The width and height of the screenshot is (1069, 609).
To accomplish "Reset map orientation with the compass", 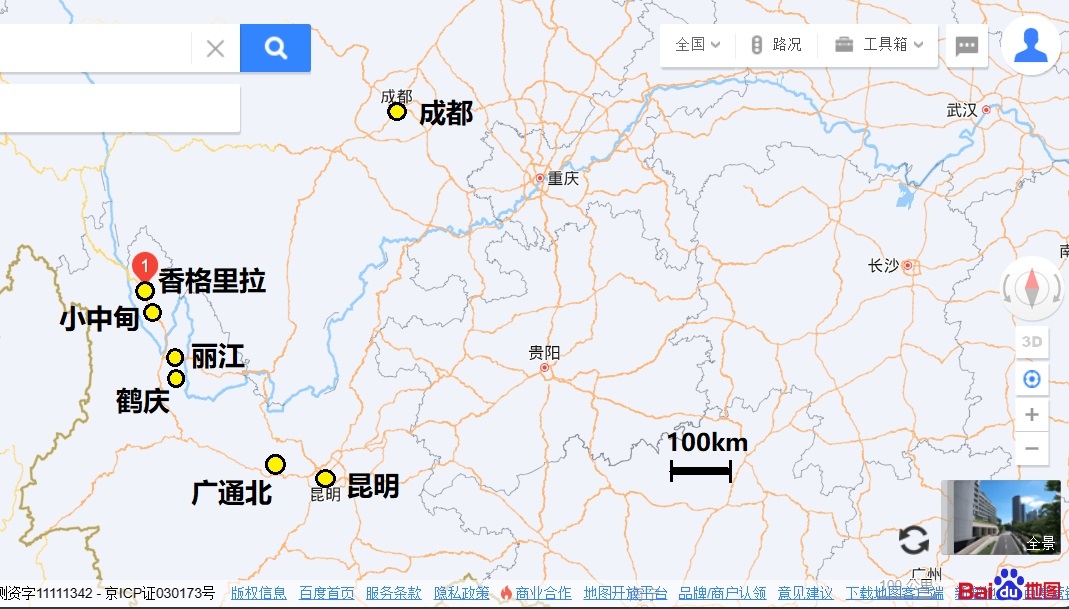I will click(1031, 289).
